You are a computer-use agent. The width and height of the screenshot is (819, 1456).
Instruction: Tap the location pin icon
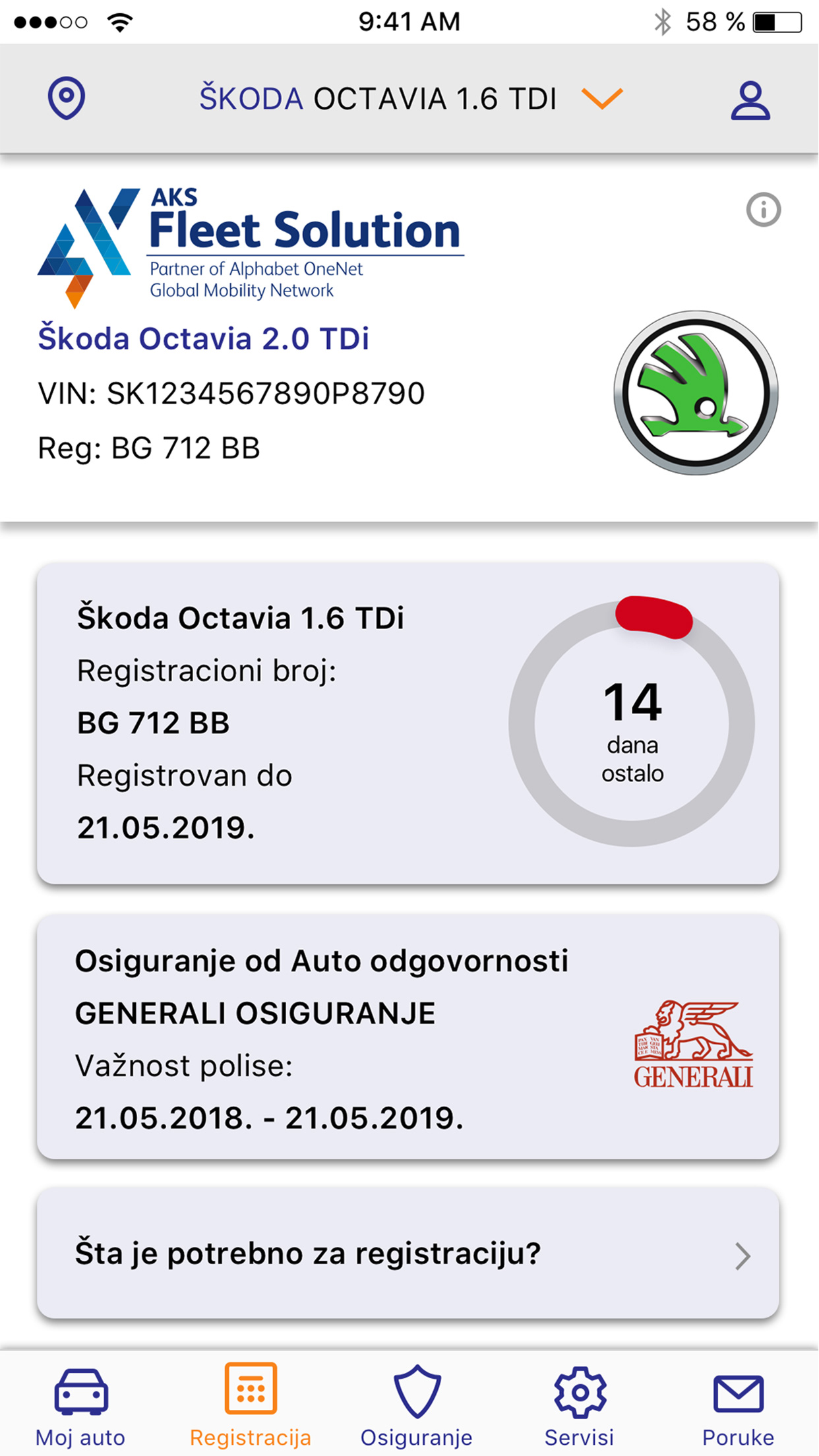pos(67,98)
